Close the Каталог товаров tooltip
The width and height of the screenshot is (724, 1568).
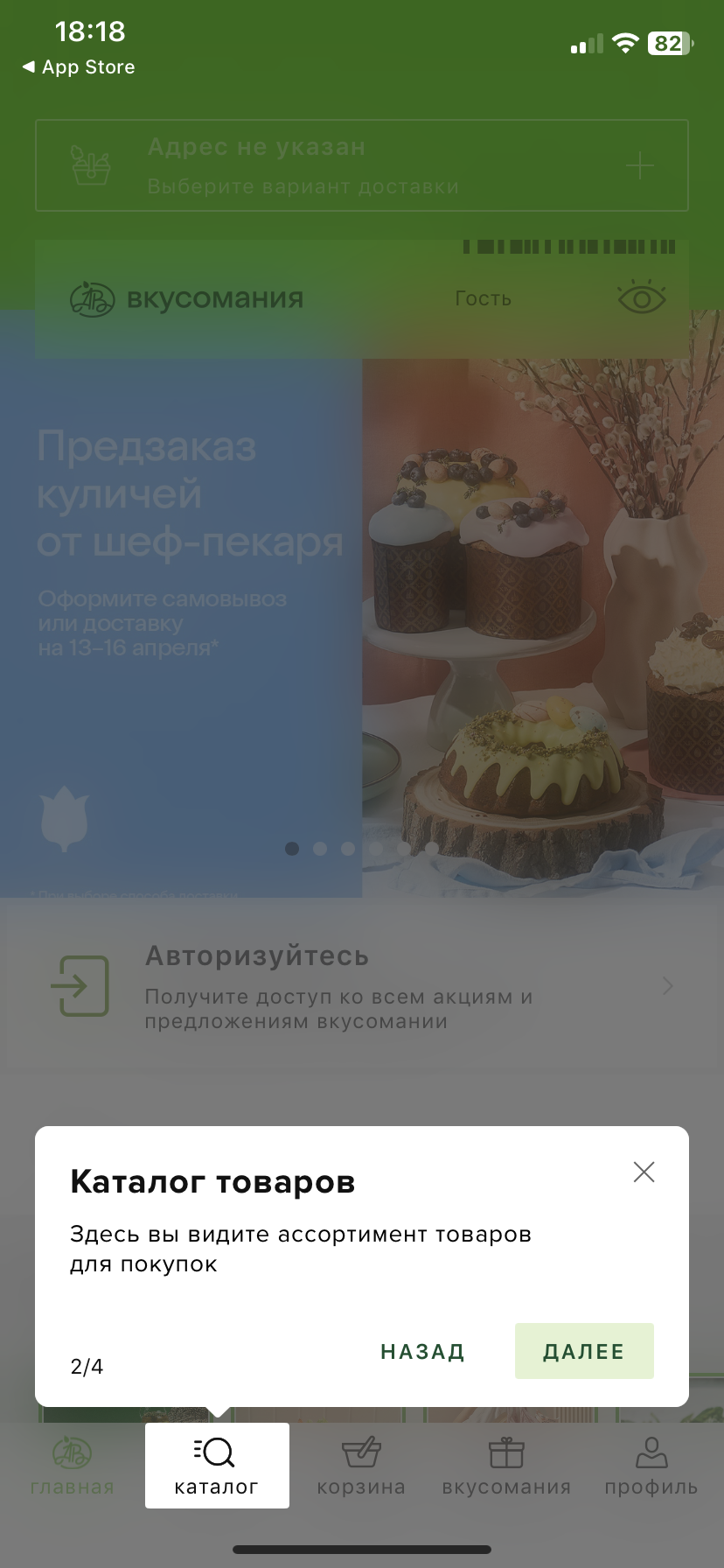pyautogui.click(x=644, y=1172)
